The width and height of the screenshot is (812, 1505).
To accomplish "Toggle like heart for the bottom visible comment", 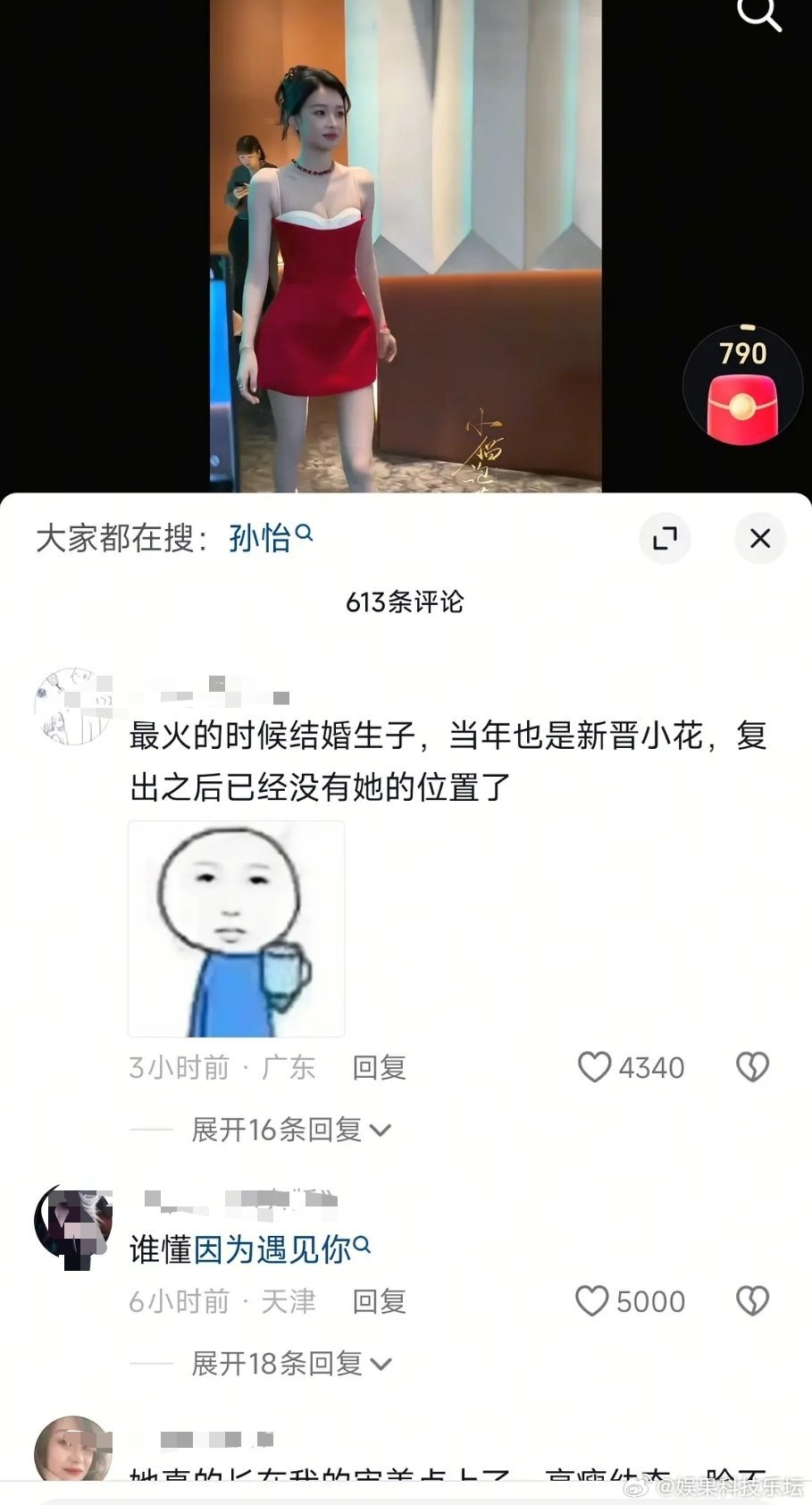I will click(x=594, y=1301).
